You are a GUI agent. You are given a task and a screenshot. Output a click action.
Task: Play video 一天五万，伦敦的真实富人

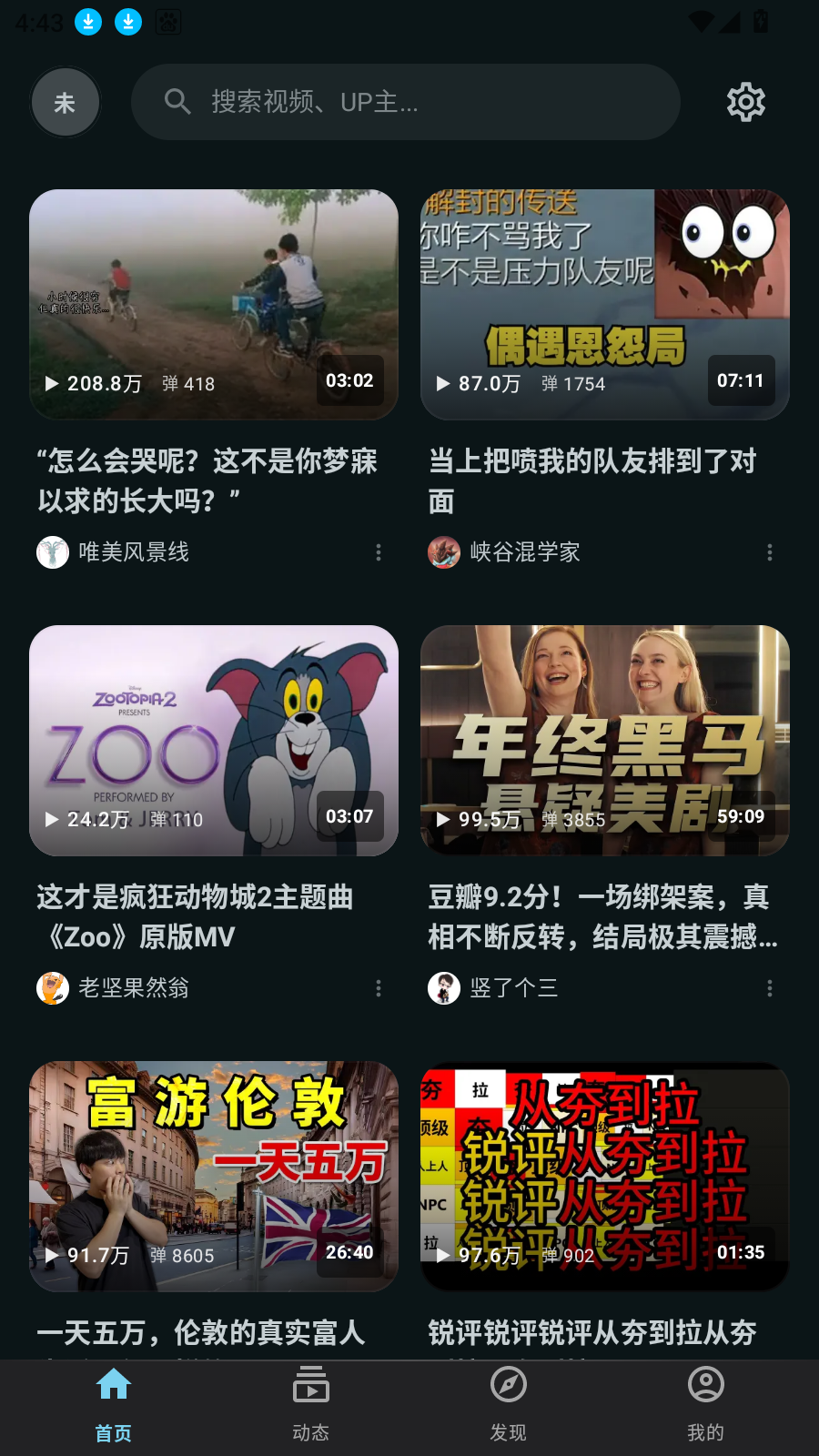(214, 1176)
